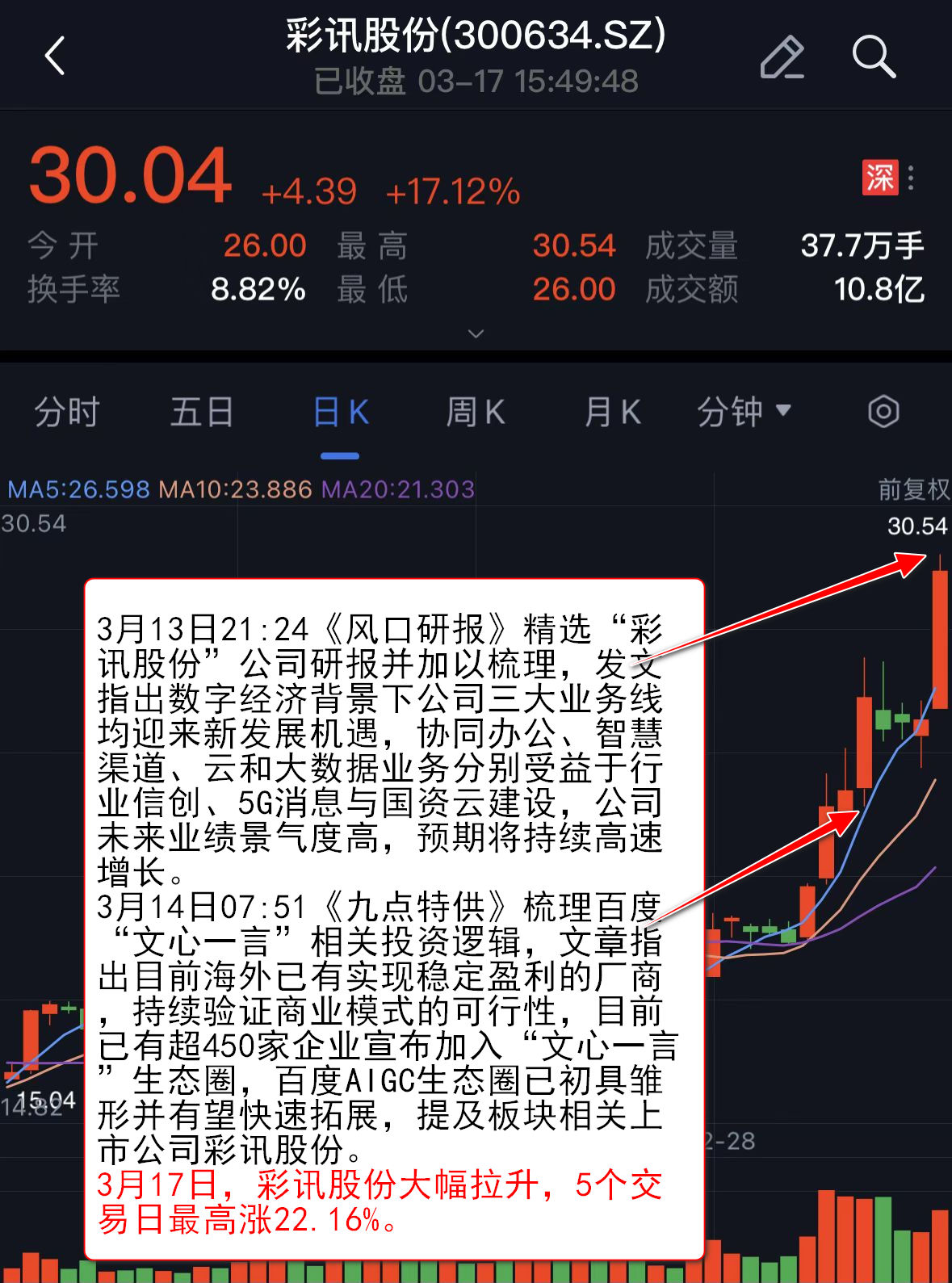952x1283 pixels.
Task: Go back from the stock detail page
Action: [x=55, y=57]
